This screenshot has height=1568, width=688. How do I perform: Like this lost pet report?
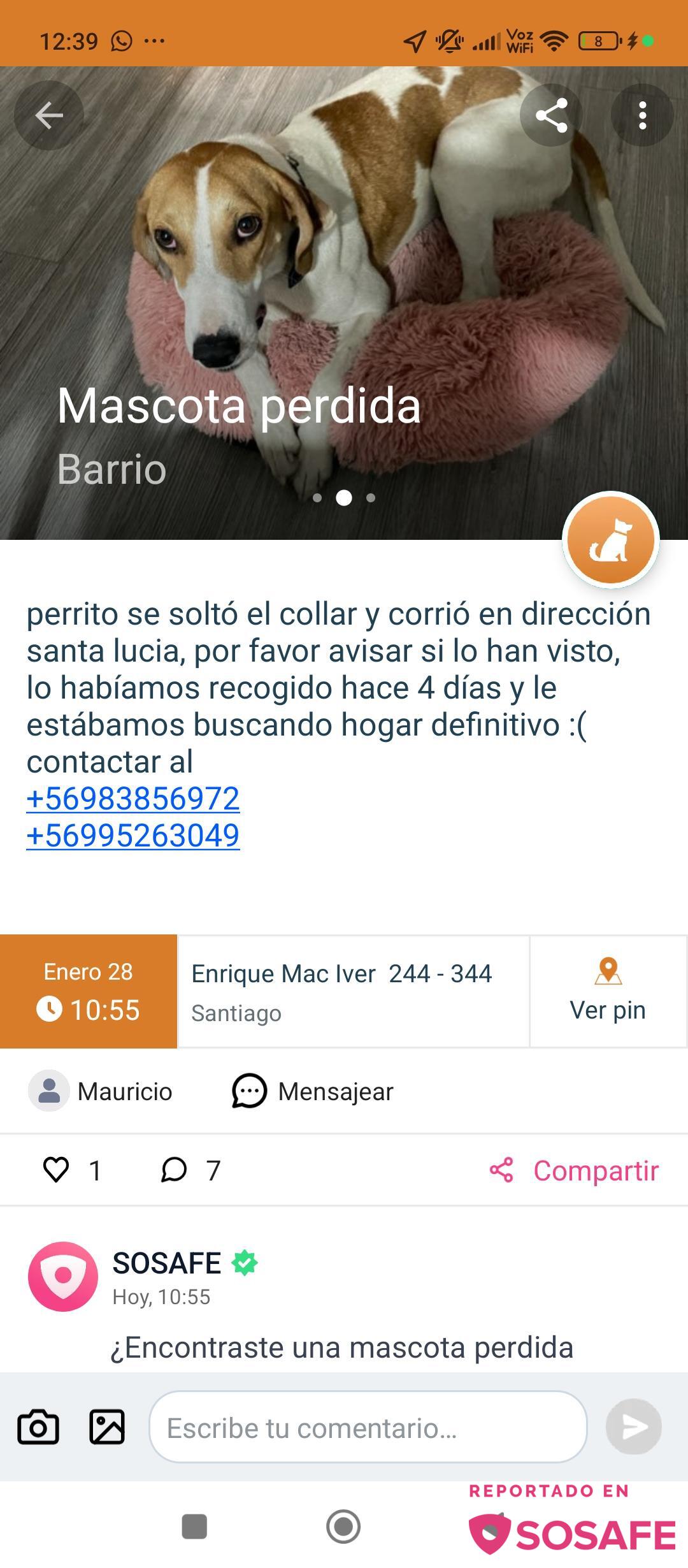(x=56, y=1170)
